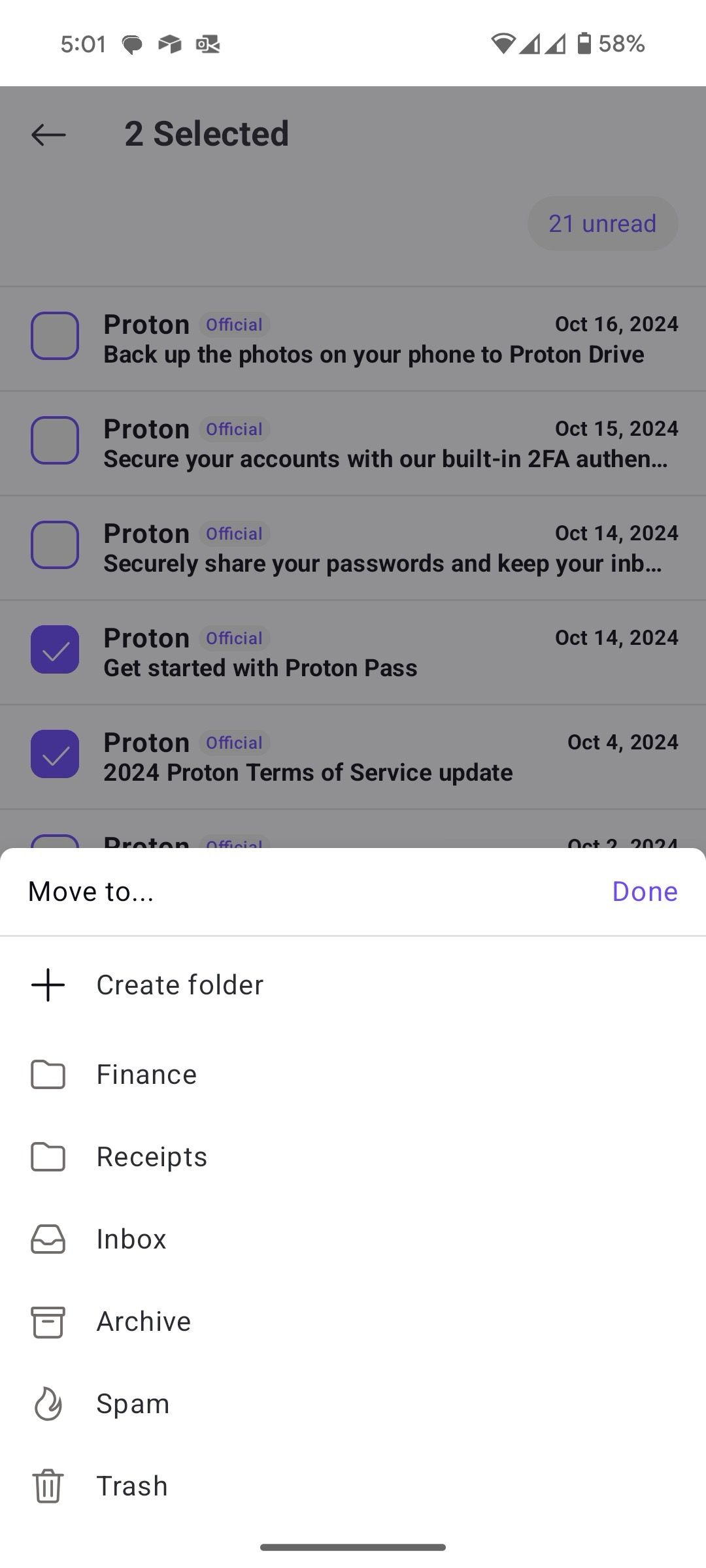Choose Archive from the Move to menu
The width and height of the screenshot is (706, 1568).
coord(143,1321)
